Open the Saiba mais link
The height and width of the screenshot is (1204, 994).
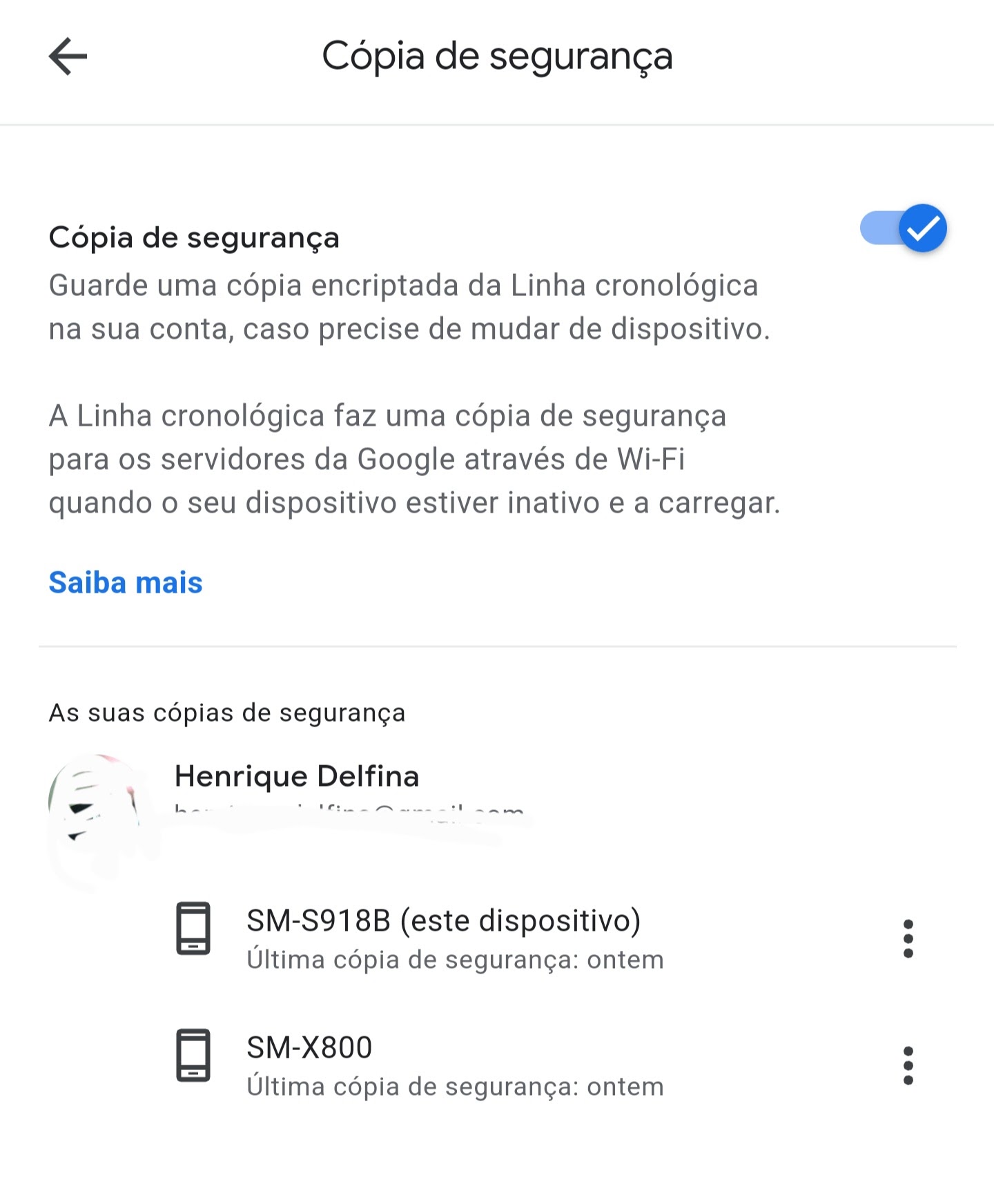(x=126, y=583)
